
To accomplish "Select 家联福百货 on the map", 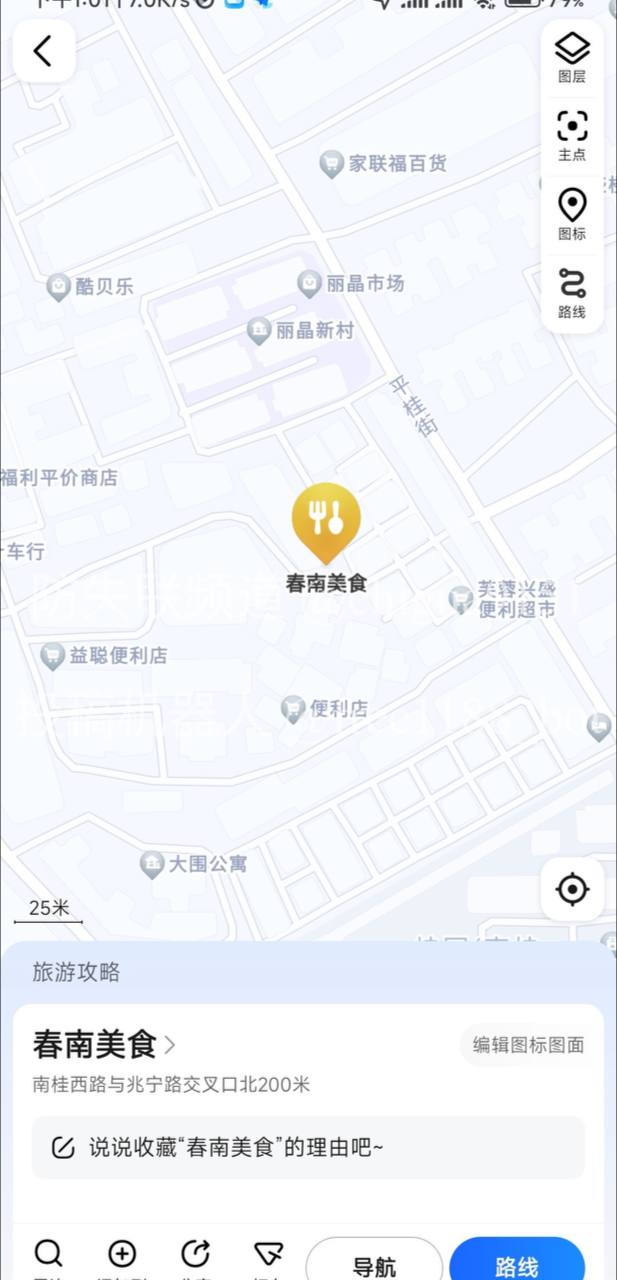I will point(385,164).
